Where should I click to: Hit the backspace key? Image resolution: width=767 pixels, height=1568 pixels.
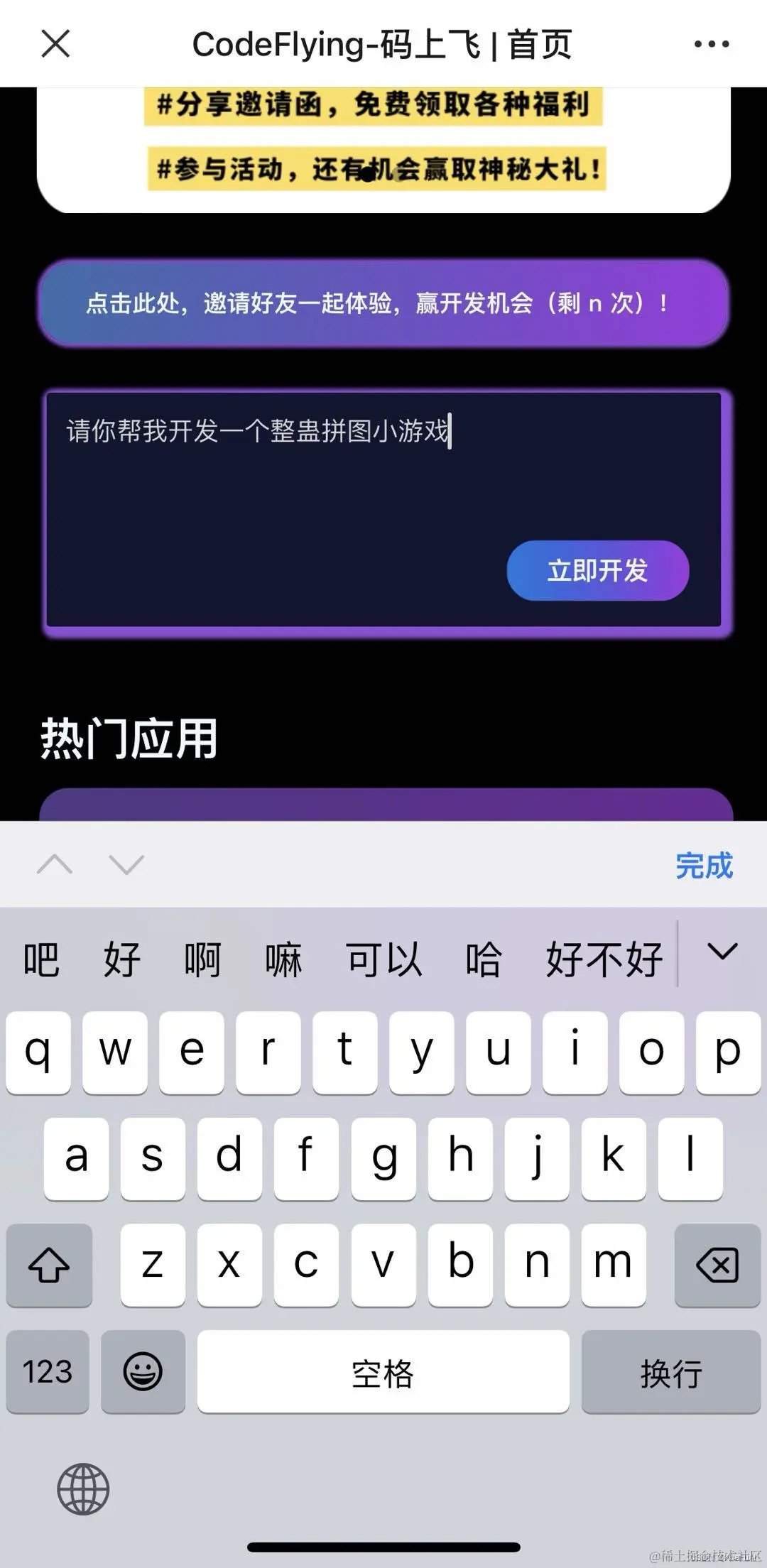(x=717, y=1265)
